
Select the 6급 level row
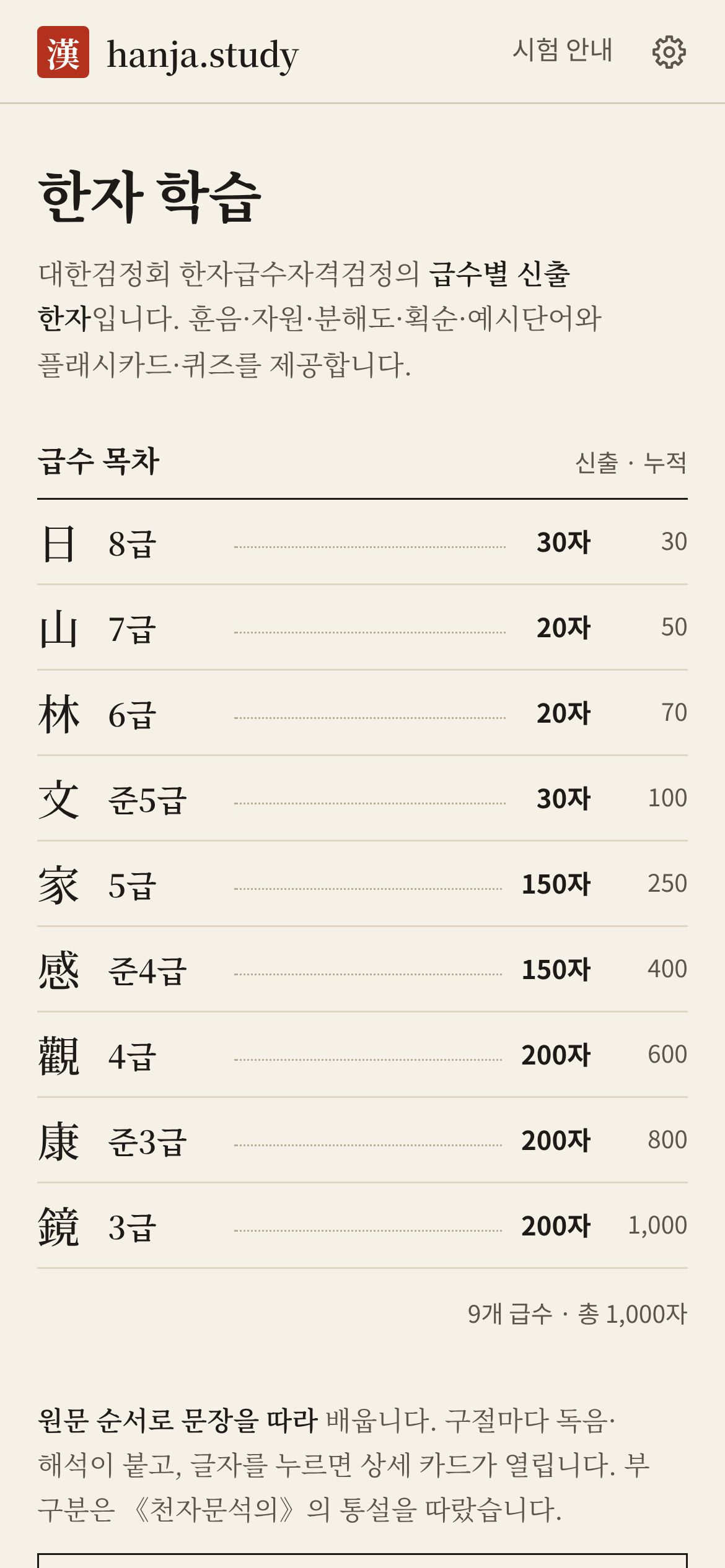point(362,713)
